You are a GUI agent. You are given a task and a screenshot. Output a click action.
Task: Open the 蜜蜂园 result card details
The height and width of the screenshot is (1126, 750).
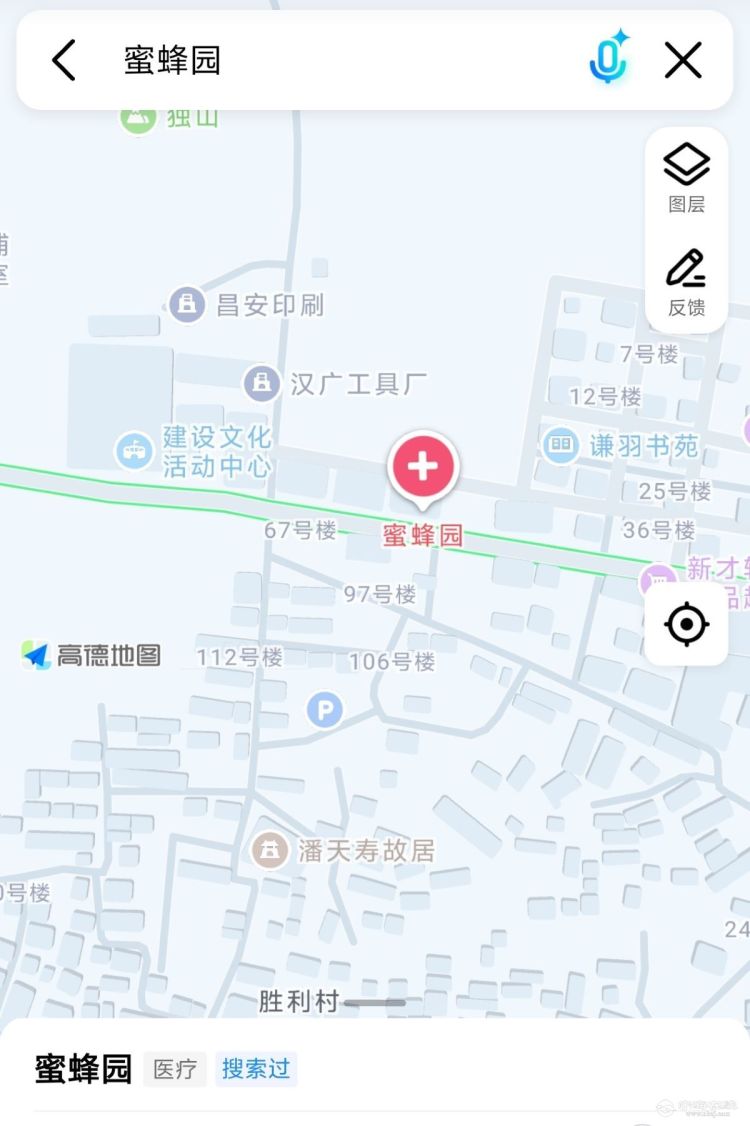[x=84, y=1068]
